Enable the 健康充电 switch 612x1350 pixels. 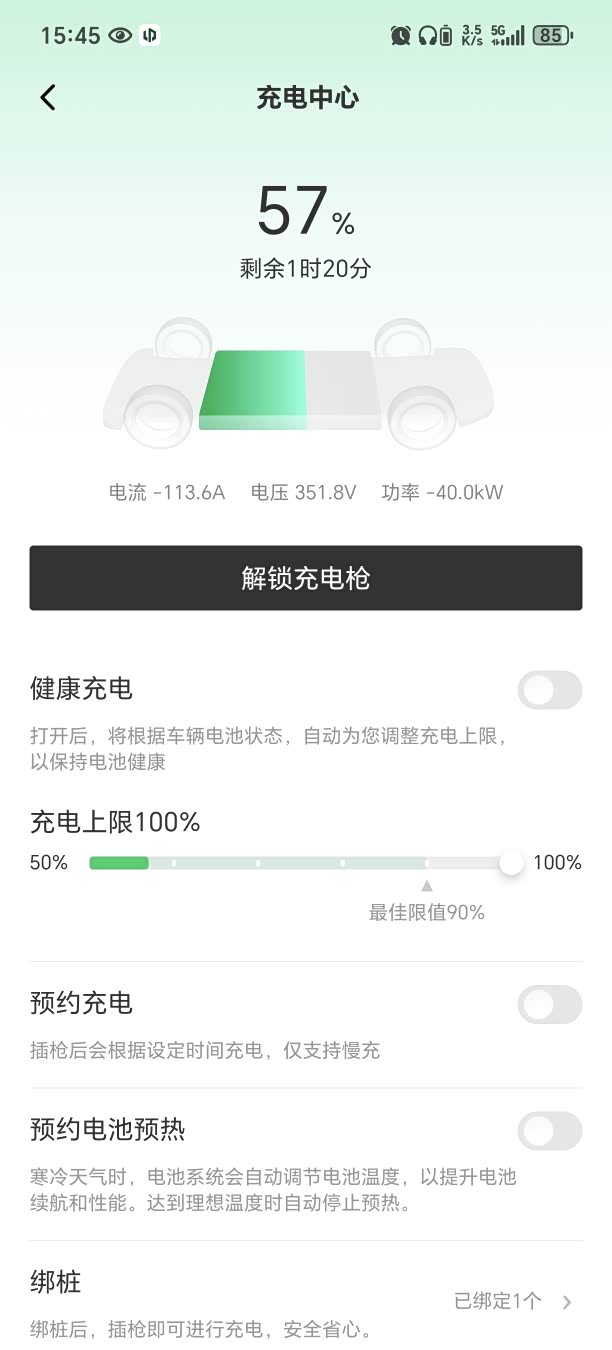pos(549,690)
